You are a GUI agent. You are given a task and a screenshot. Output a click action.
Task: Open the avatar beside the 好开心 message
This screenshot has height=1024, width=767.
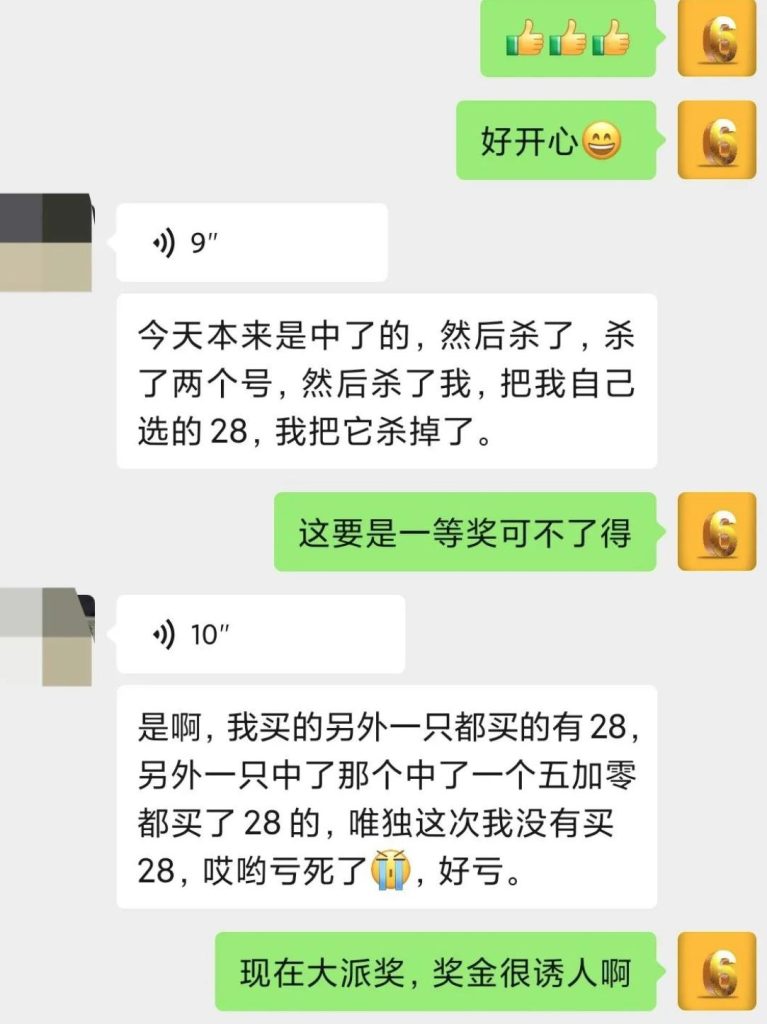pos(716,140)
